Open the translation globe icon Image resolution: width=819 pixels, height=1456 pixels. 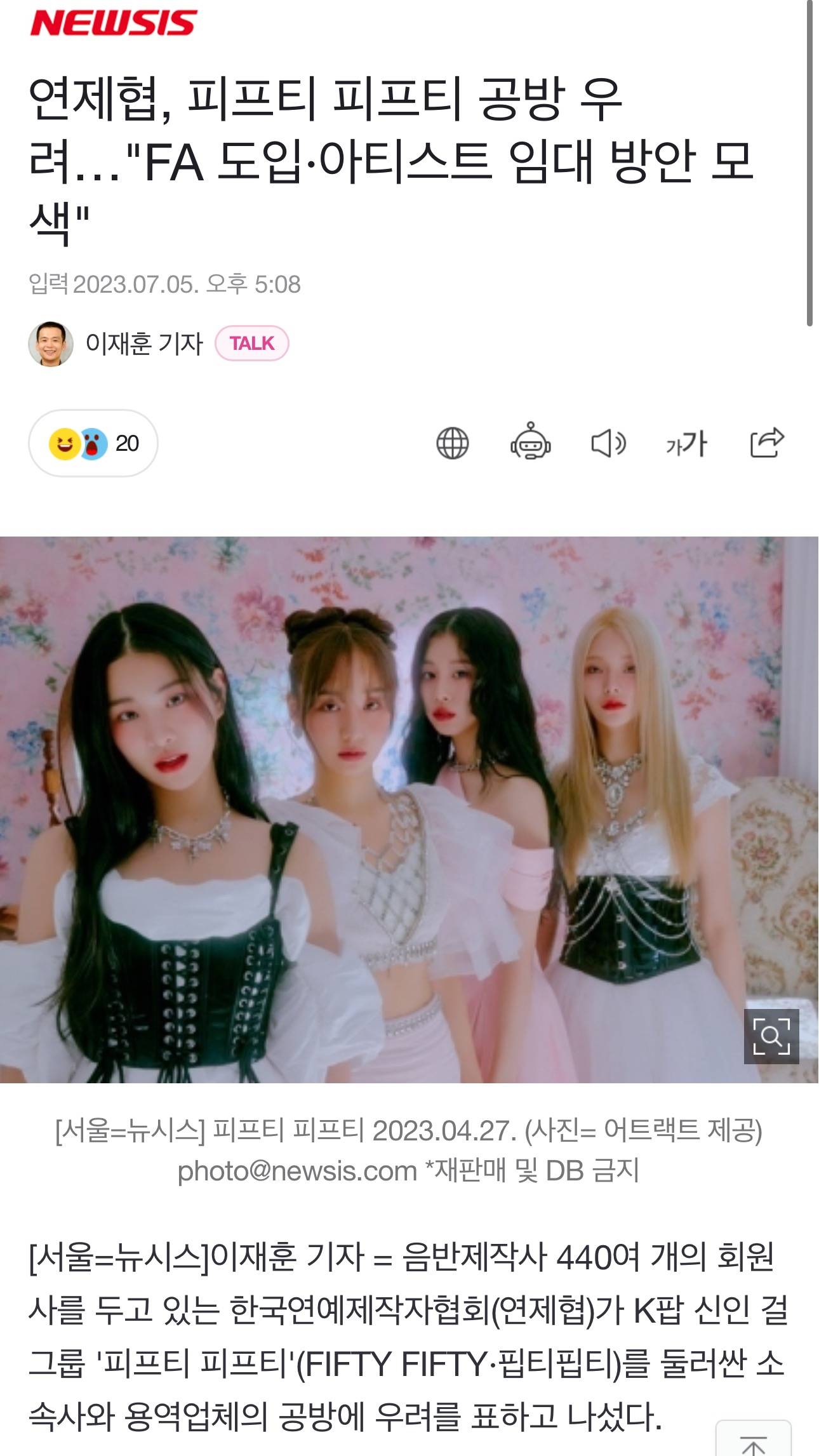click(453, 443)
